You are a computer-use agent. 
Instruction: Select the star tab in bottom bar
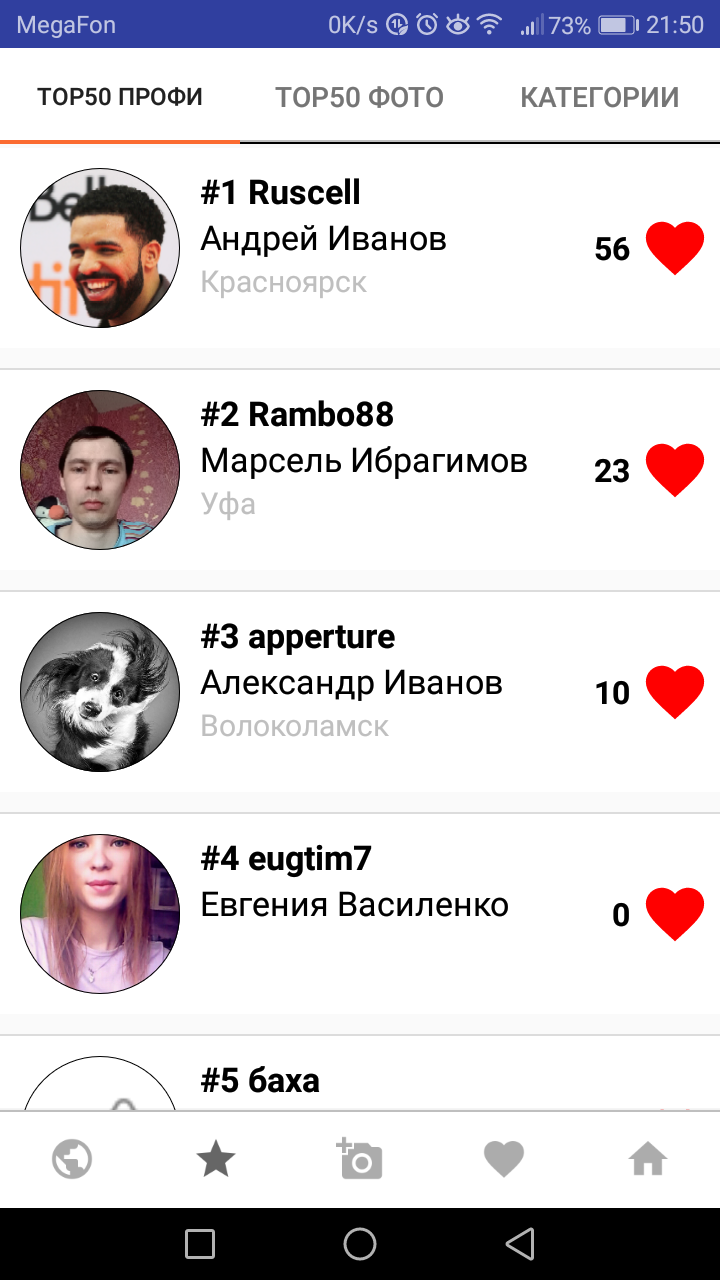tap(216, 1160)
